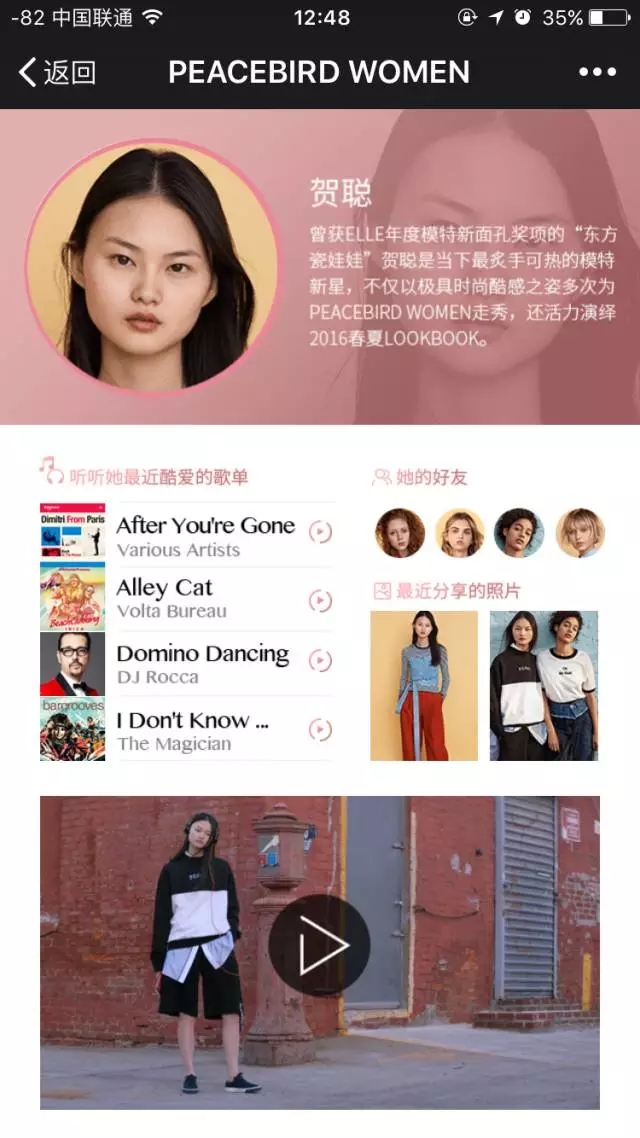Open 贺聪's round profile picture
This screenshot has height=1138, width=640.
coord(153,265)
